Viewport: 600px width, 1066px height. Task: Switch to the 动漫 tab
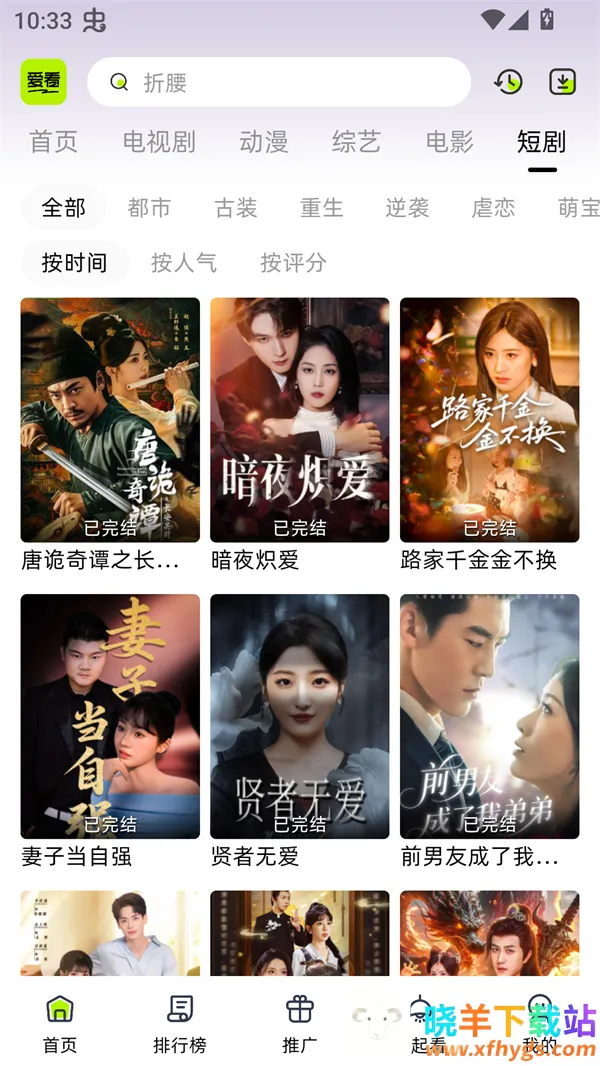coord(264,142)
